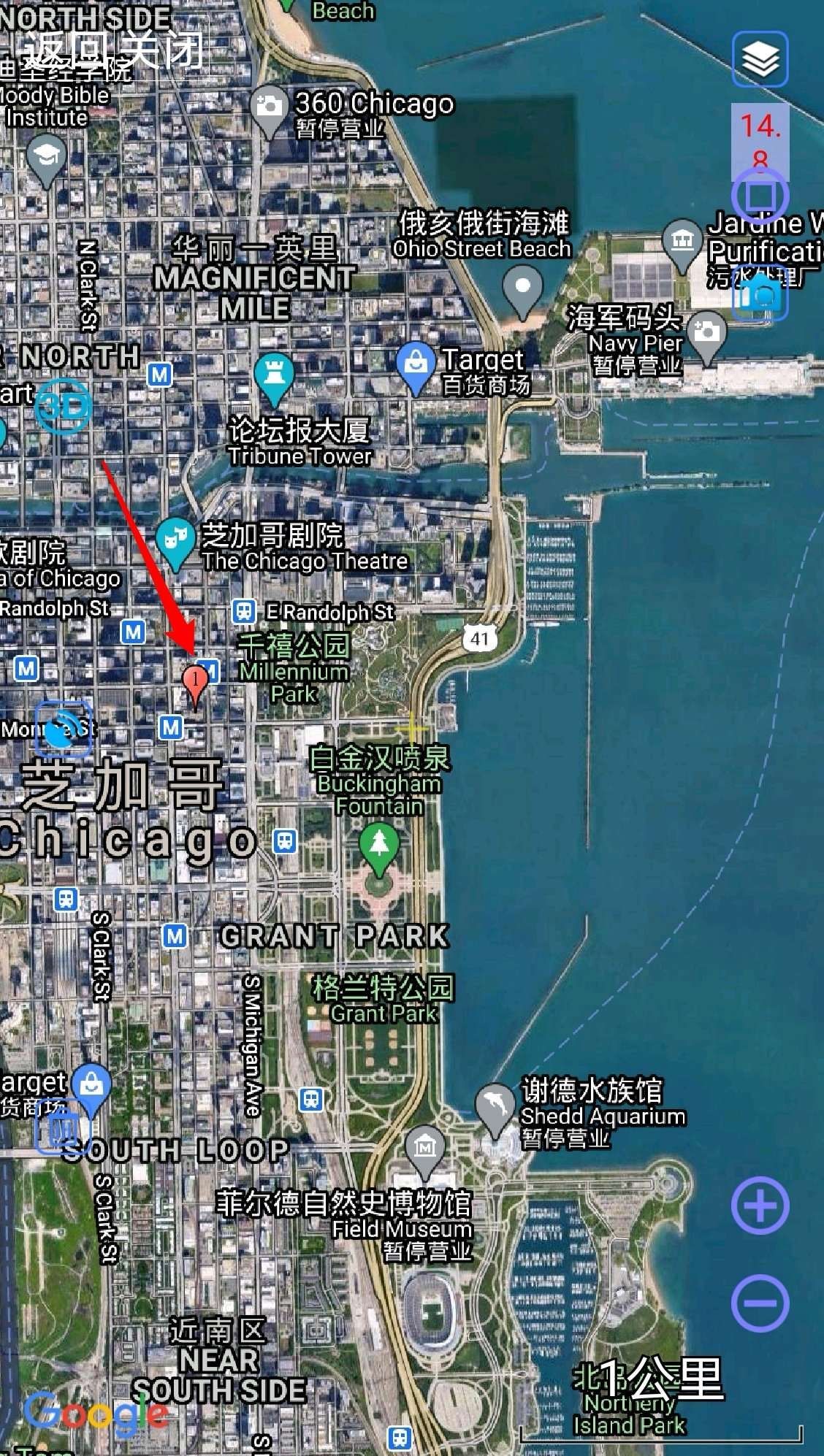Open the map layers selector

[x=760, y=58]
